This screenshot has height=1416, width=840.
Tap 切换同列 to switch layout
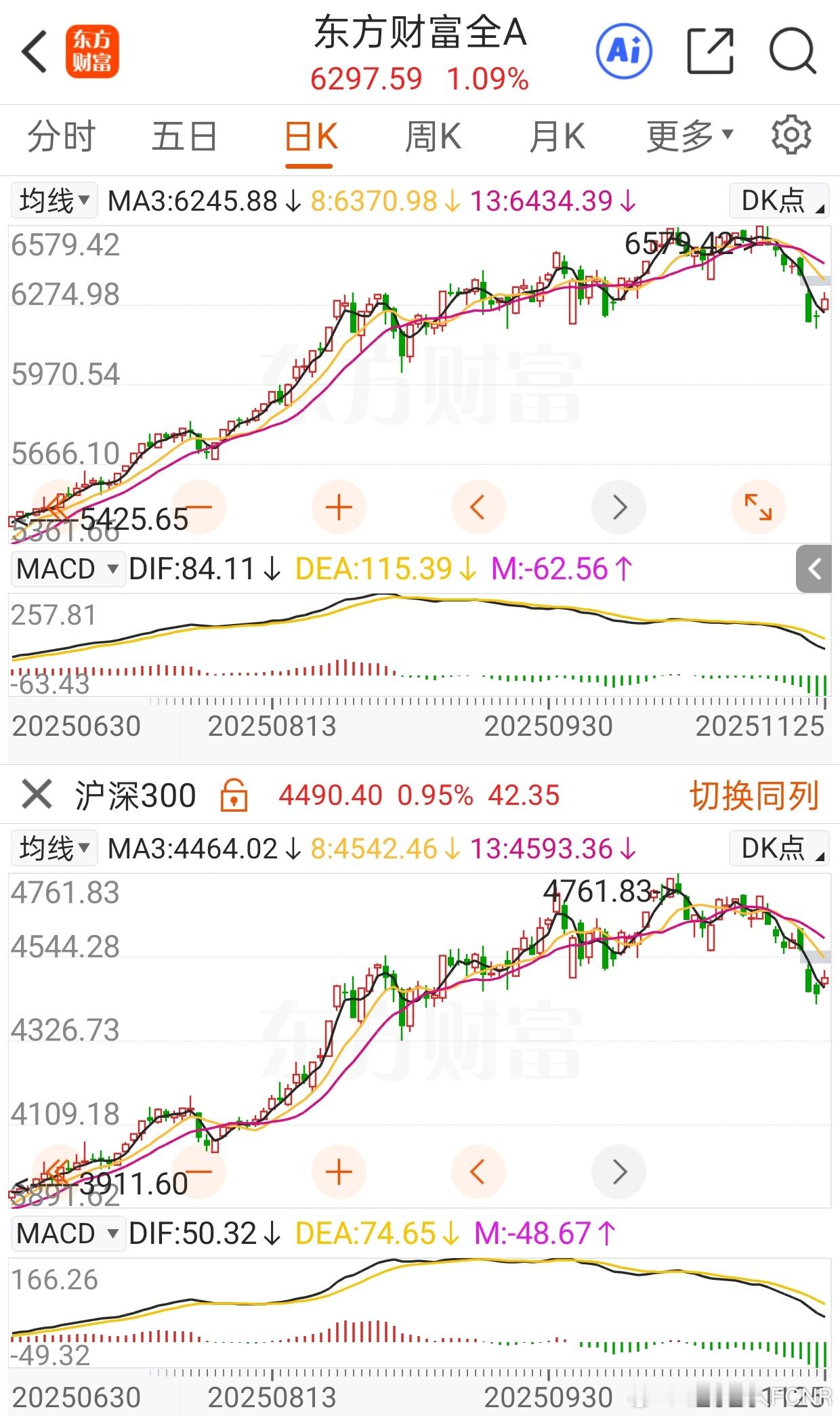754,795
